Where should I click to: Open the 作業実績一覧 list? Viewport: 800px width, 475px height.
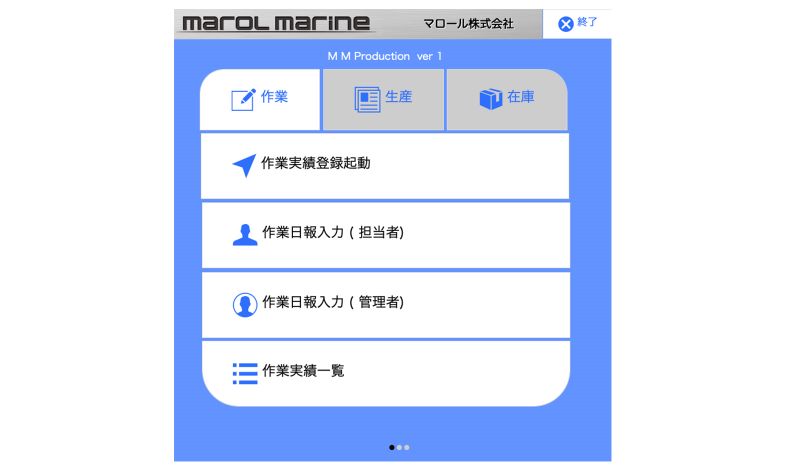[x=385, y=372]
